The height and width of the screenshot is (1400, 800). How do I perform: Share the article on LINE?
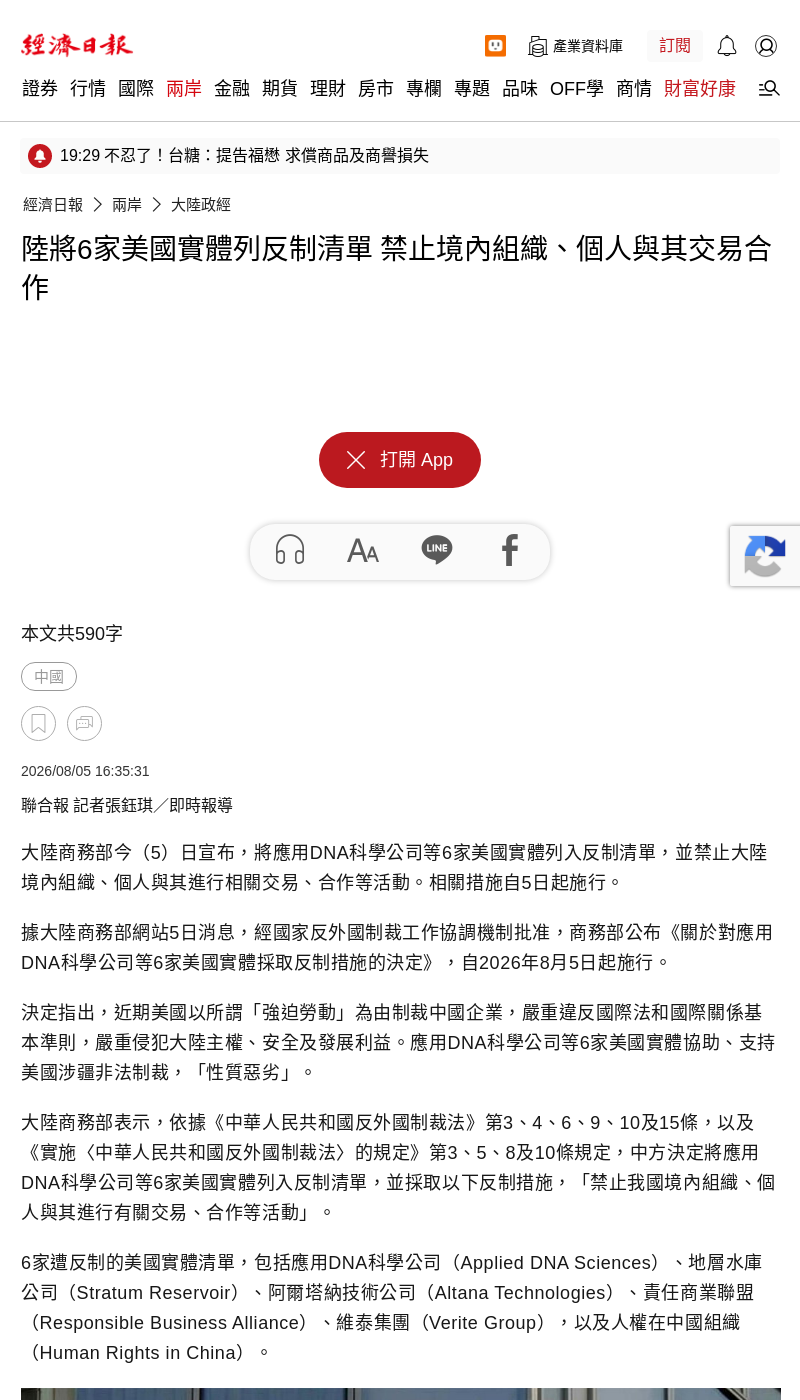pyautogui.click(x=437, y=550)
